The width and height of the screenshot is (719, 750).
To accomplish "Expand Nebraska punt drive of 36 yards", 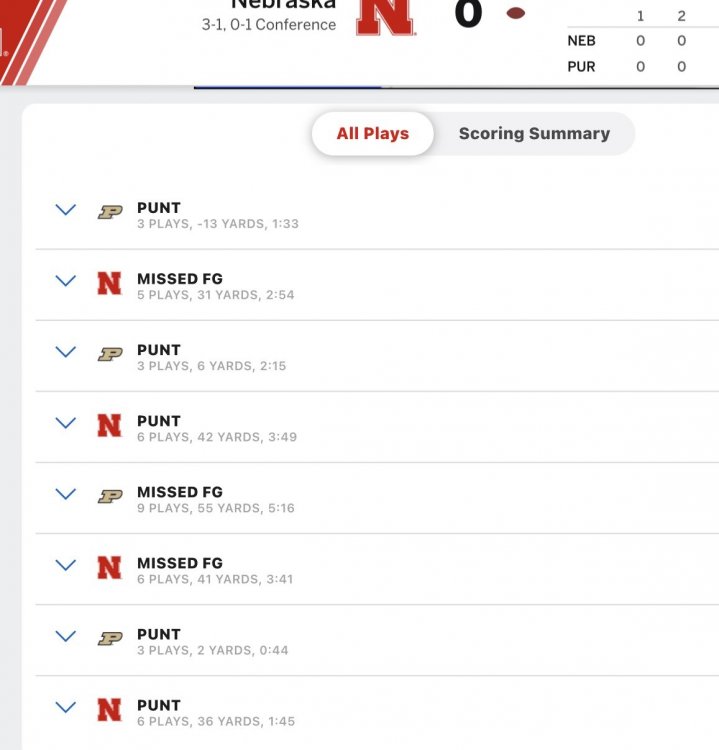I will 66,707.
